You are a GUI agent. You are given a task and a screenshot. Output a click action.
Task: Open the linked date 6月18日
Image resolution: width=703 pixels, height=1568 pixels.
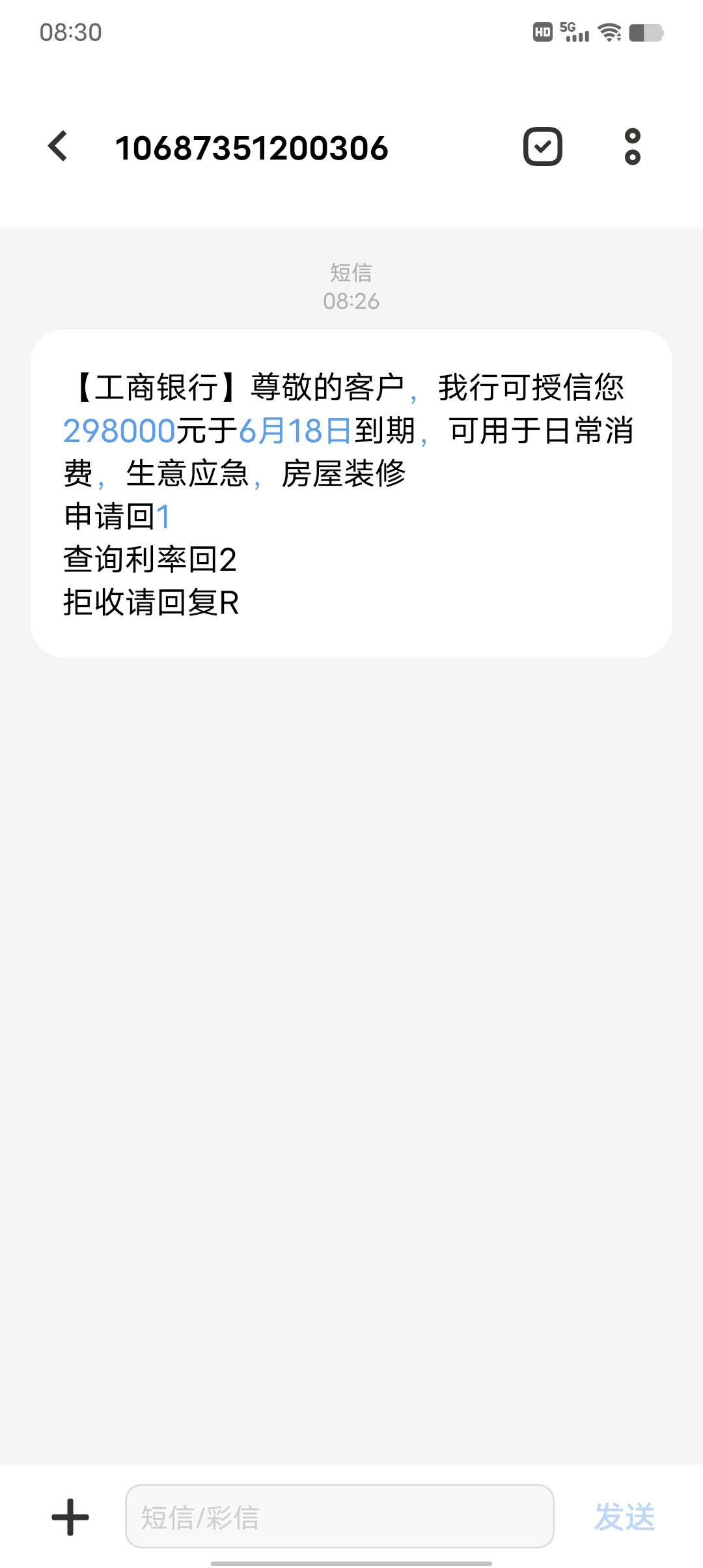pyautogui.click(x=295, y=431)
